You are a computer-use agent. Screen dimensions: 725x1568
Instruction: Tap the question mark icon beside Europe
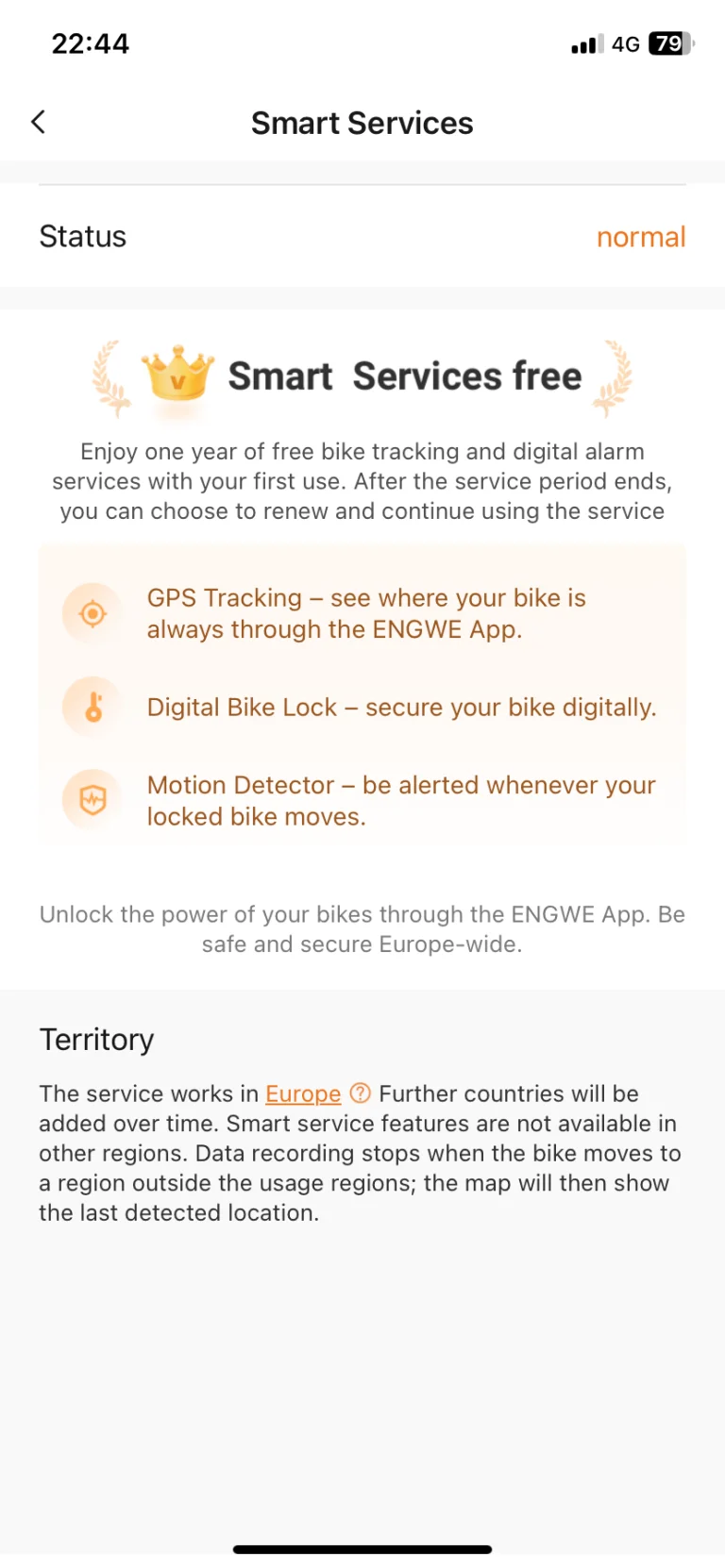360,1093
